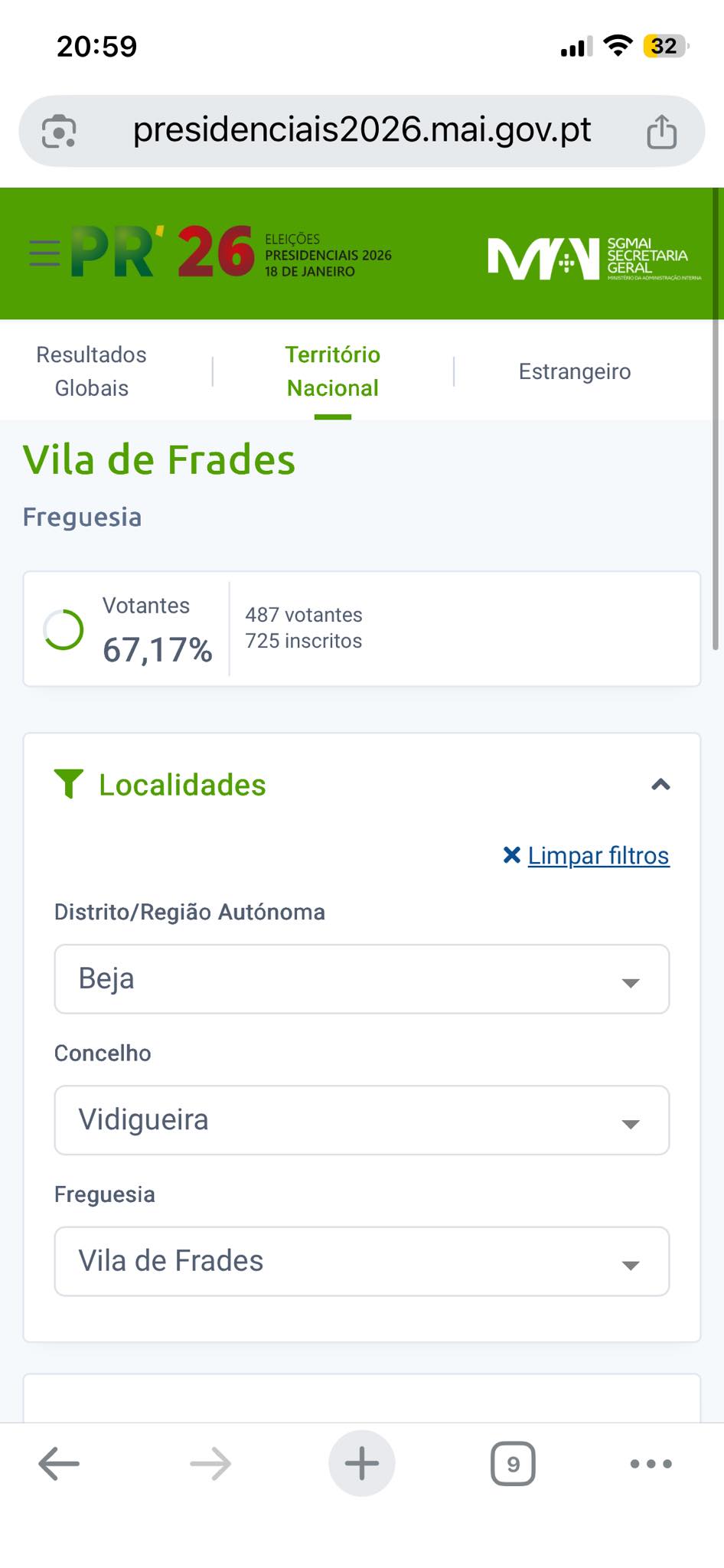Click the Localidades filter funnel icon

pyautogui.click(x=69, y=784)
